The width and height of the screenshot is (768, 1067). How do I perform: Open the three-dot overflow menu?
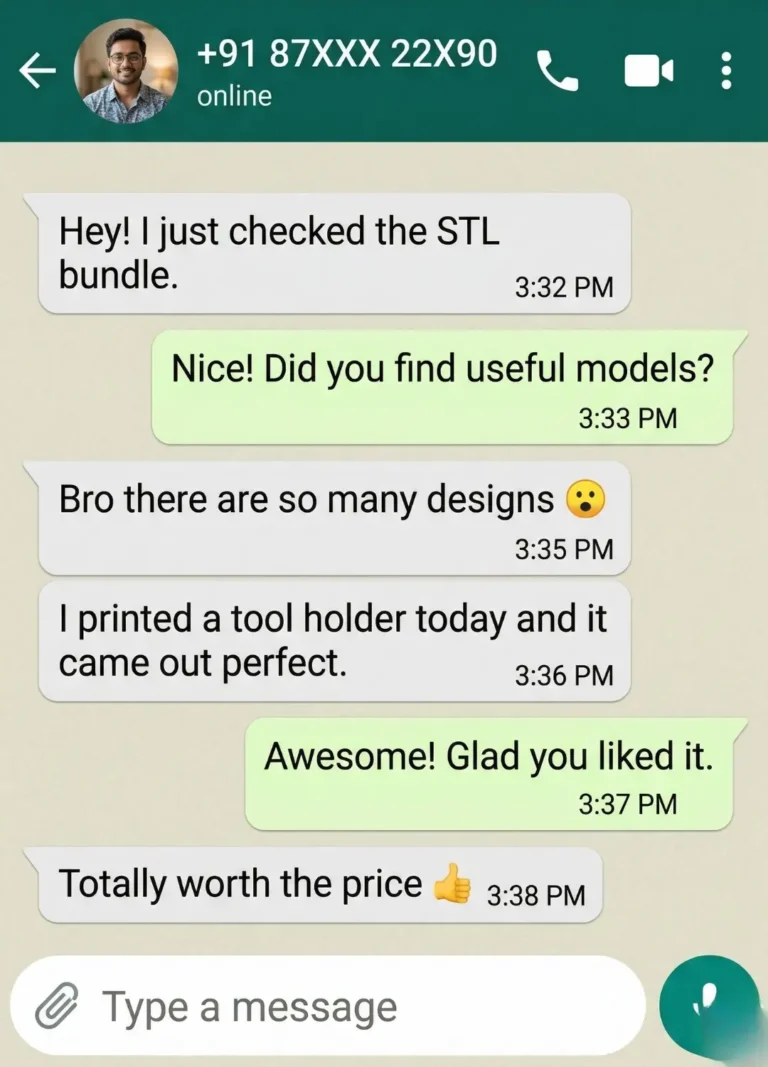click(727, 71)
